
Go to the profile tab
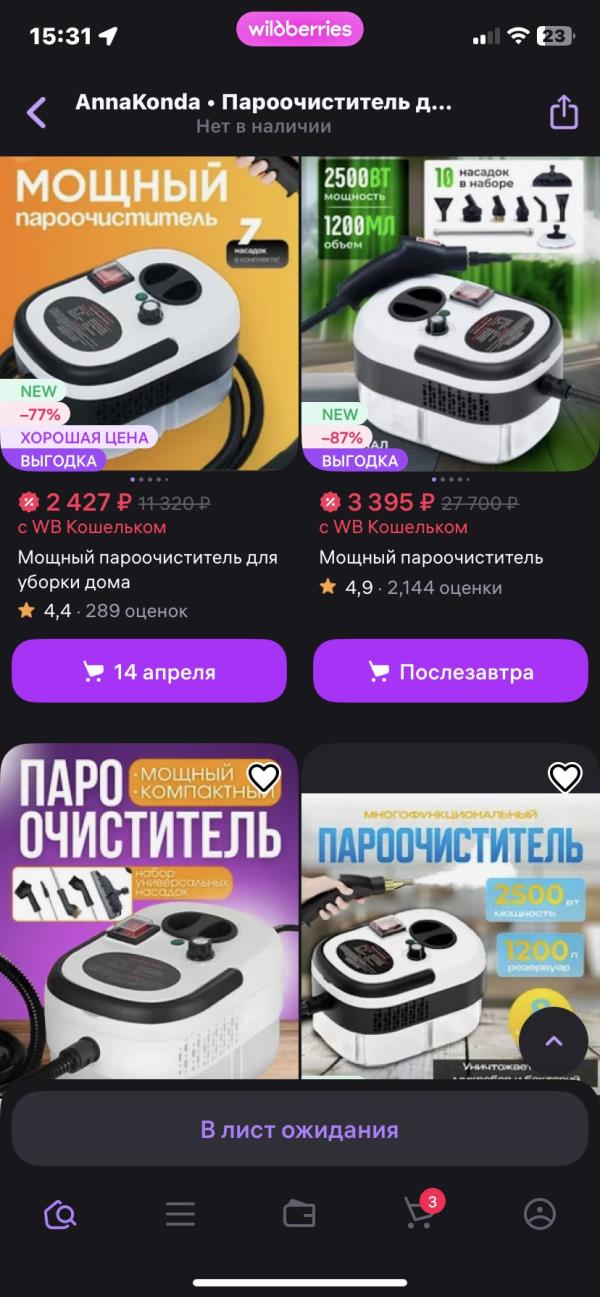[x=539, y=1214]
